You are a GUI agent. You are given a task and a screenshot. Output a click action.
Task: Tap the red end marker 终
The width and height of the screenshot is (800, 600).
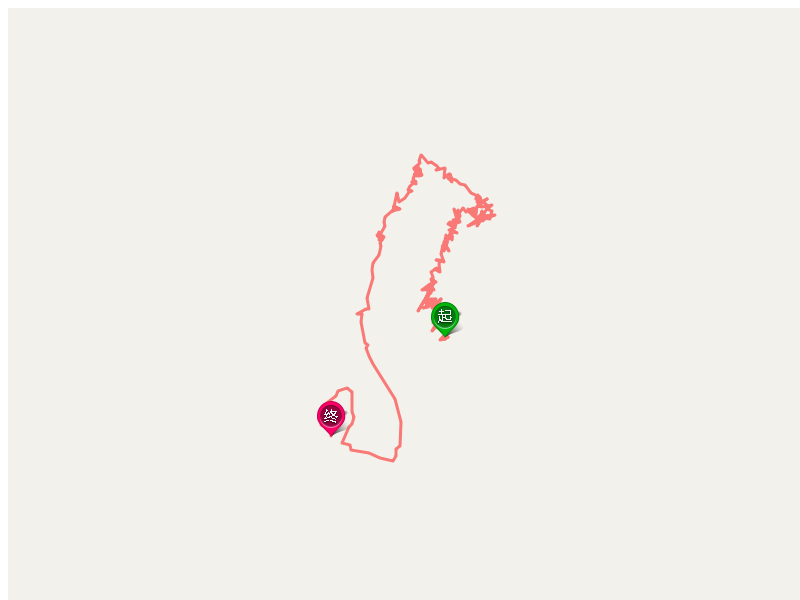tap(331, 416)
